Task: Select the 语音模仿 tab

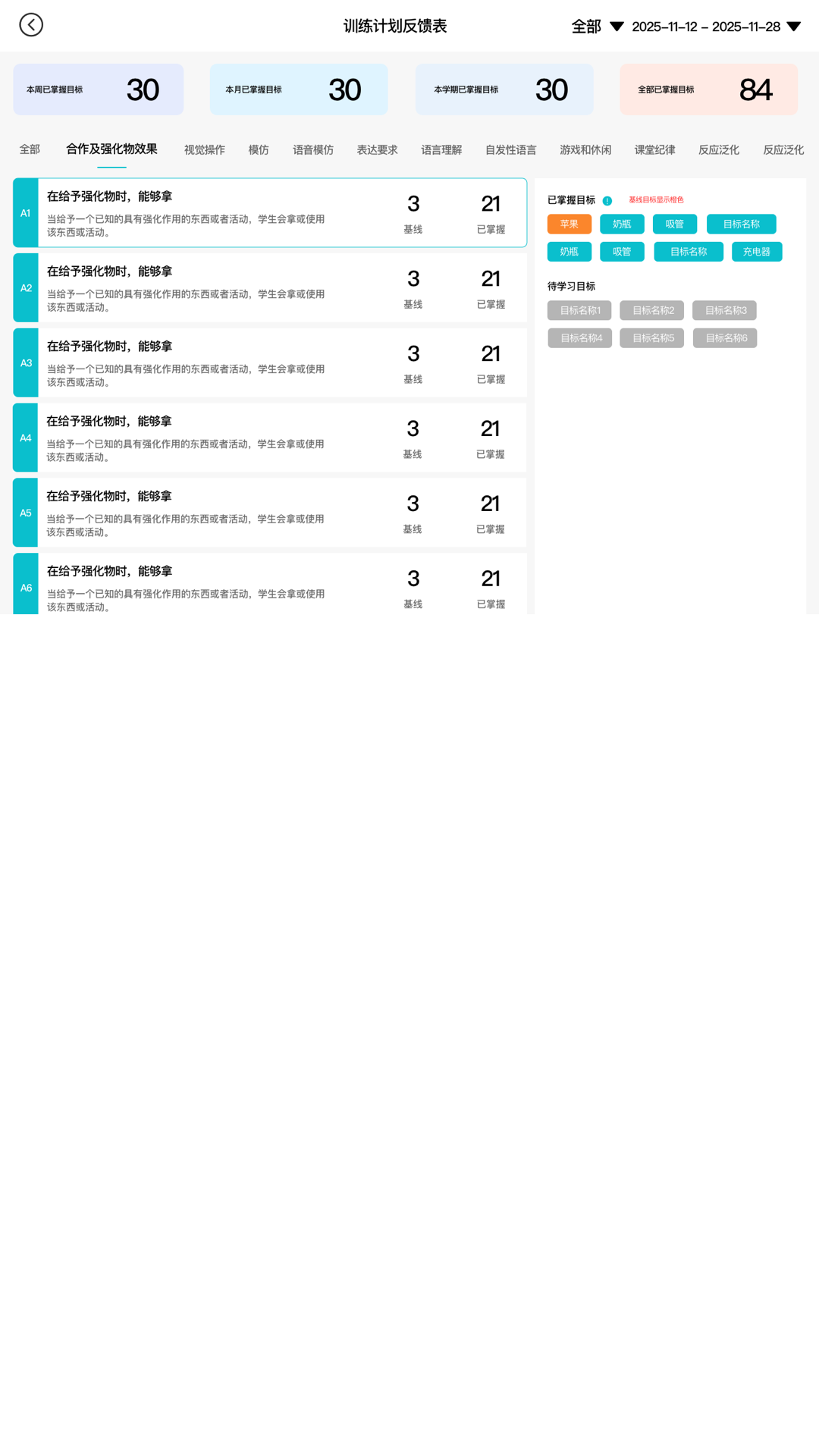Action: pyautogui.click(x=313, y=149)
